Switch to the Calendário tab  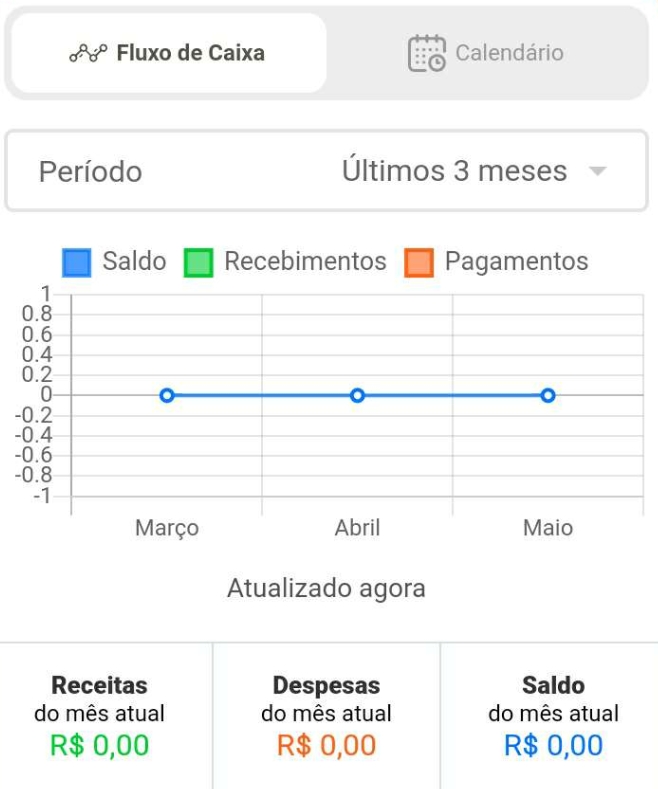(x=486, y=53)
